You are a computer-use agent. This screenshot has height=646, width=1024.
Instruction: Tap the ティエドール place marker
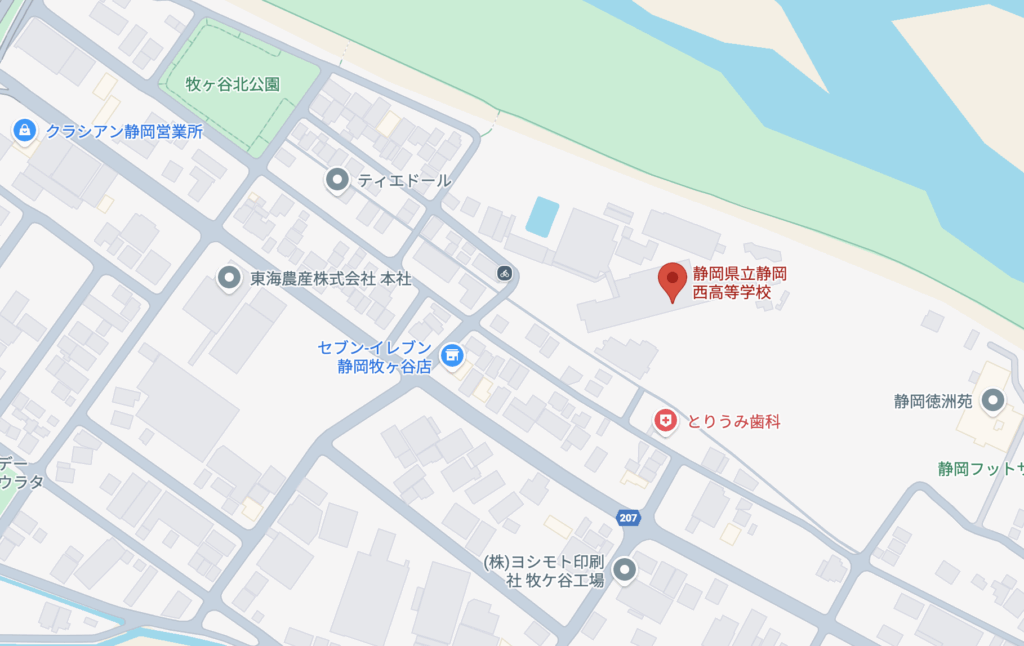tap(338, 180)
